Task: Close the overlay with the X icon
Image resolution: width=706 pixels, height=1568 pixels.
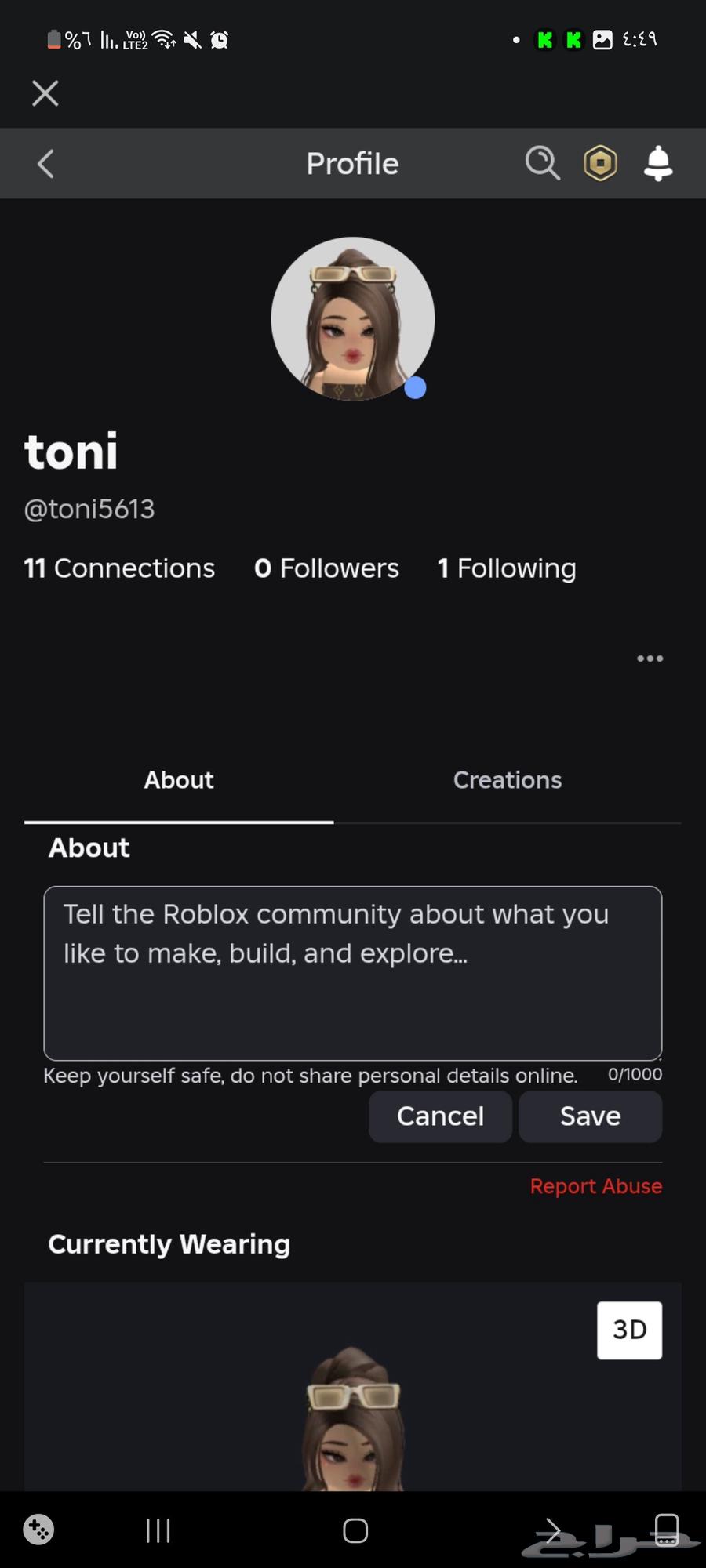Action: [x=45, y=93]
